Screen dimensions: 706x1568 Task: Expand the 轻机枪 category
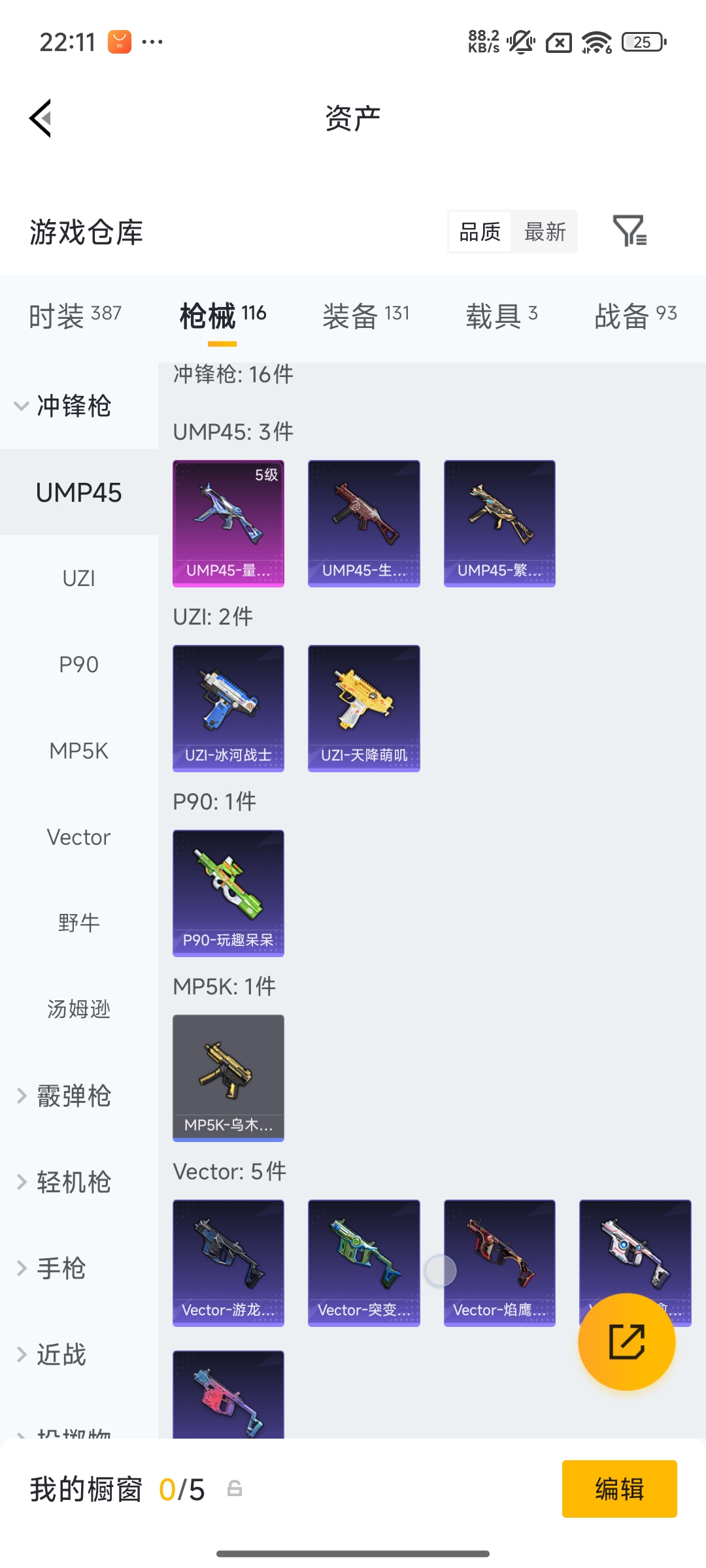[73, 1182]
